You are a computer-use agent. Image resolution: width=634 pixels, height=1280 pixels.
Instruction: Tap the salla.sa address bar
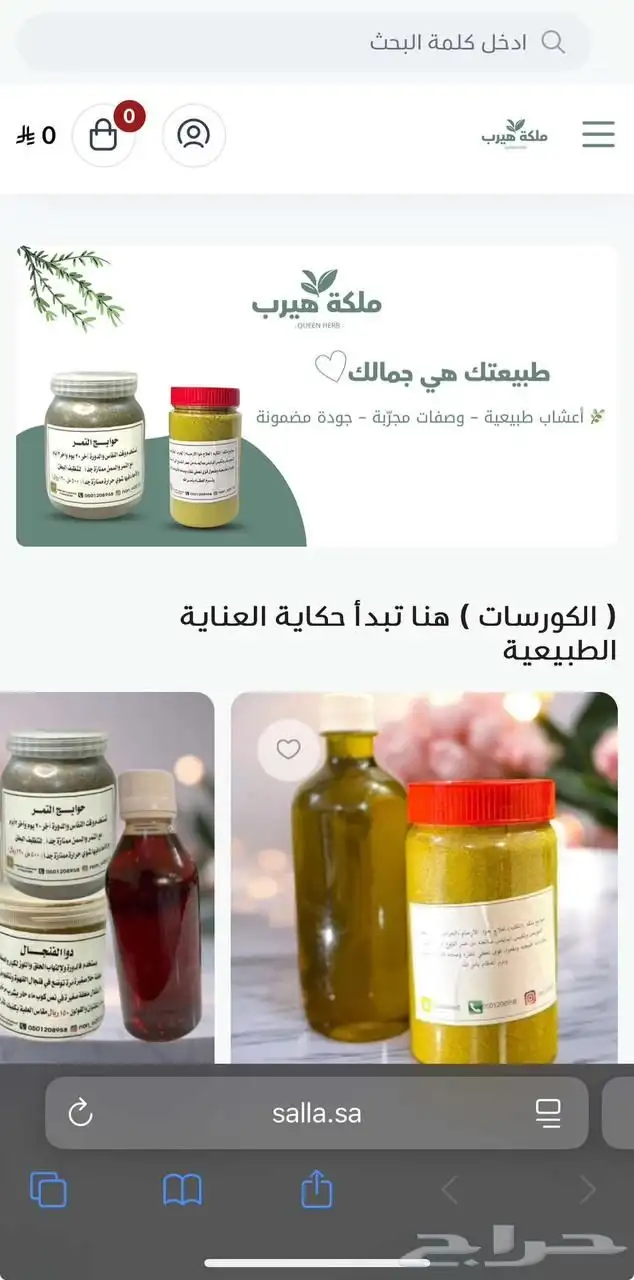[316, 1113]
